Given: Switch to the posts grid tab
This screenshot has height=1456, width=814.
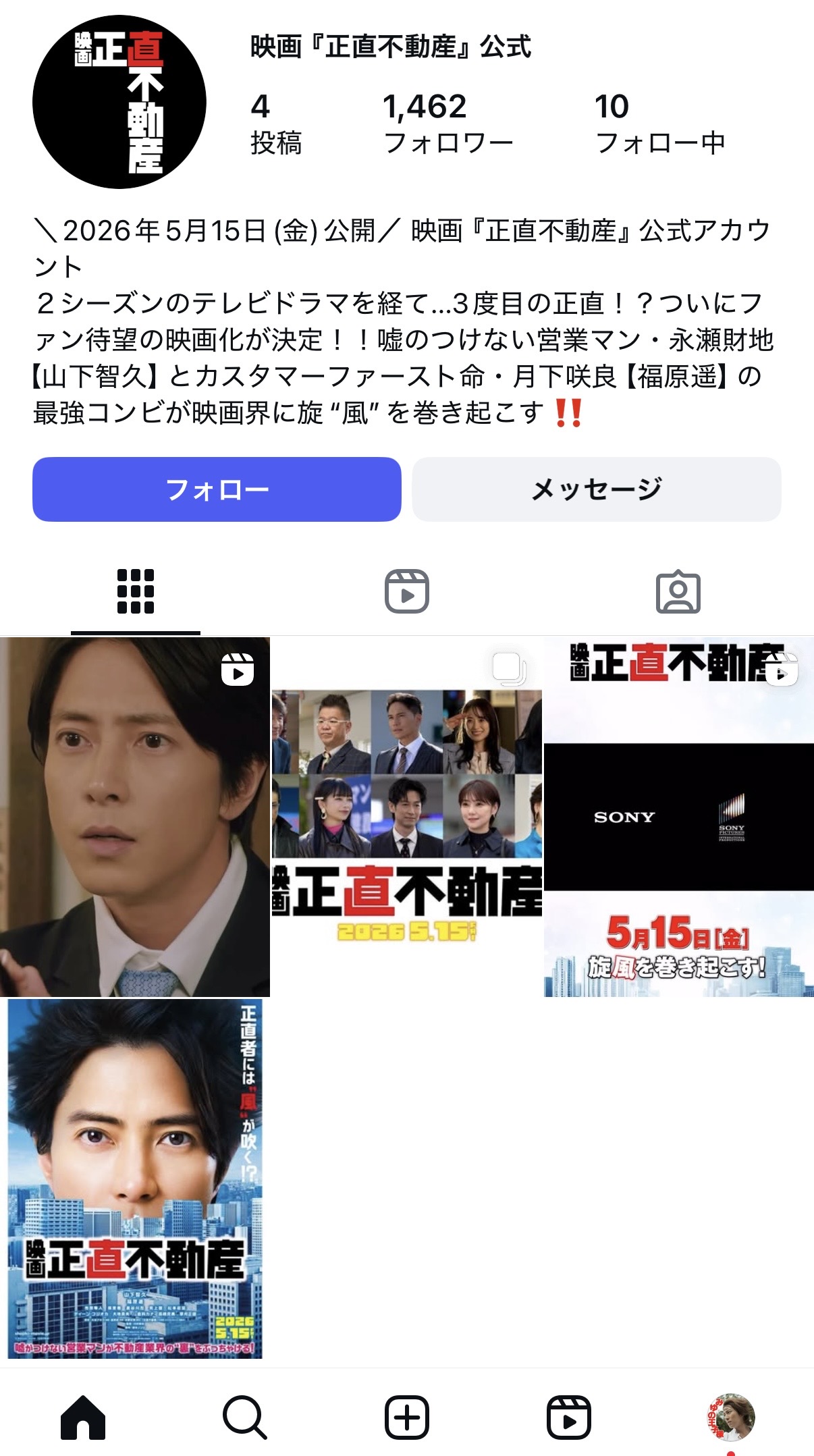Looking at the screenshot, I should pyautogui.click(x=136, y=592).
